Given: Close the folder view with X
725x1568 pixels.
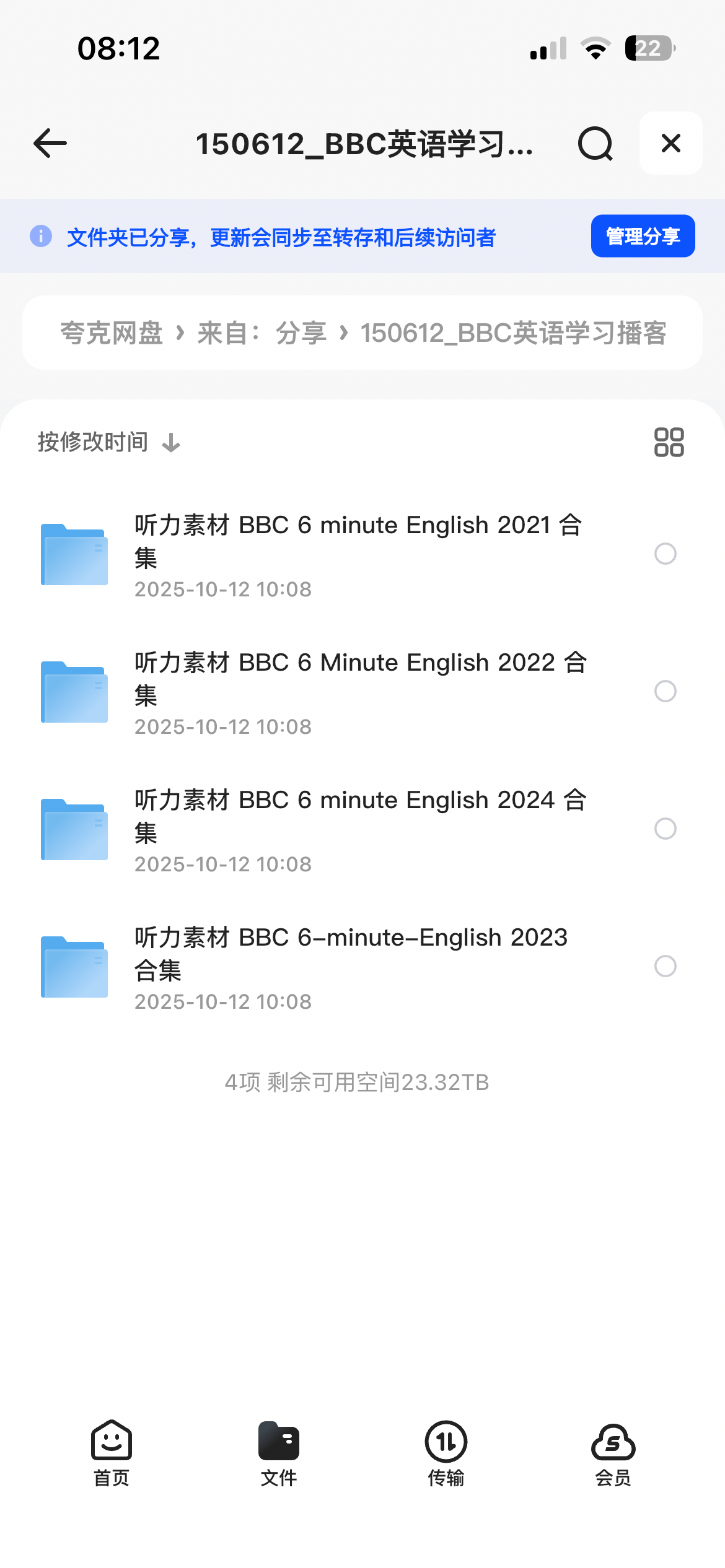Looking at the screenshot, I should click(x=670, y=144).
